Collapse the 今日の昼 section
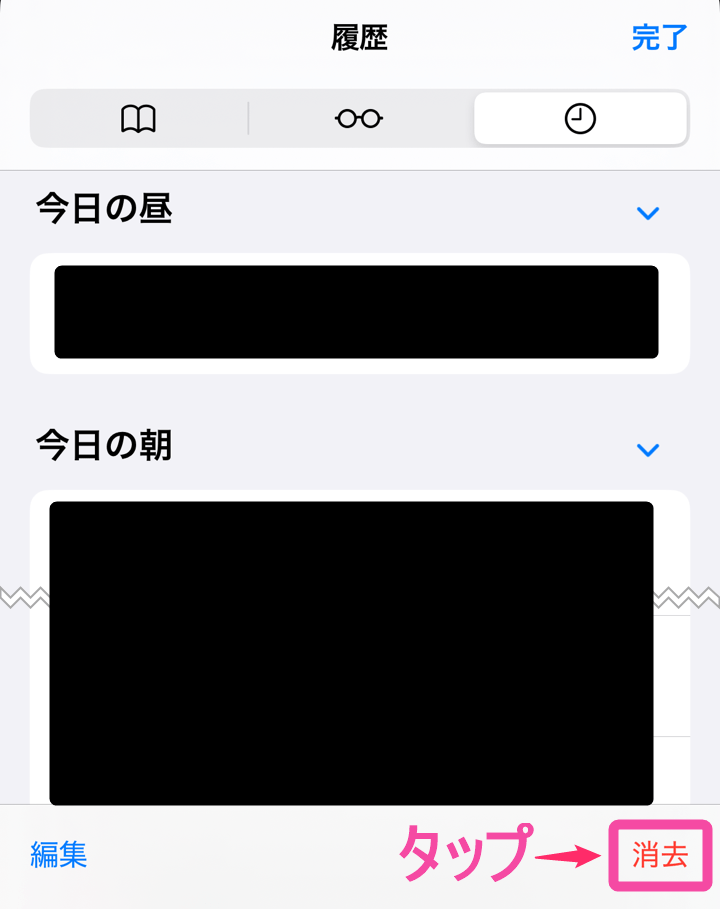Image resolution: width=720 pixels, height=909 pixels. (x=648, y=213)
